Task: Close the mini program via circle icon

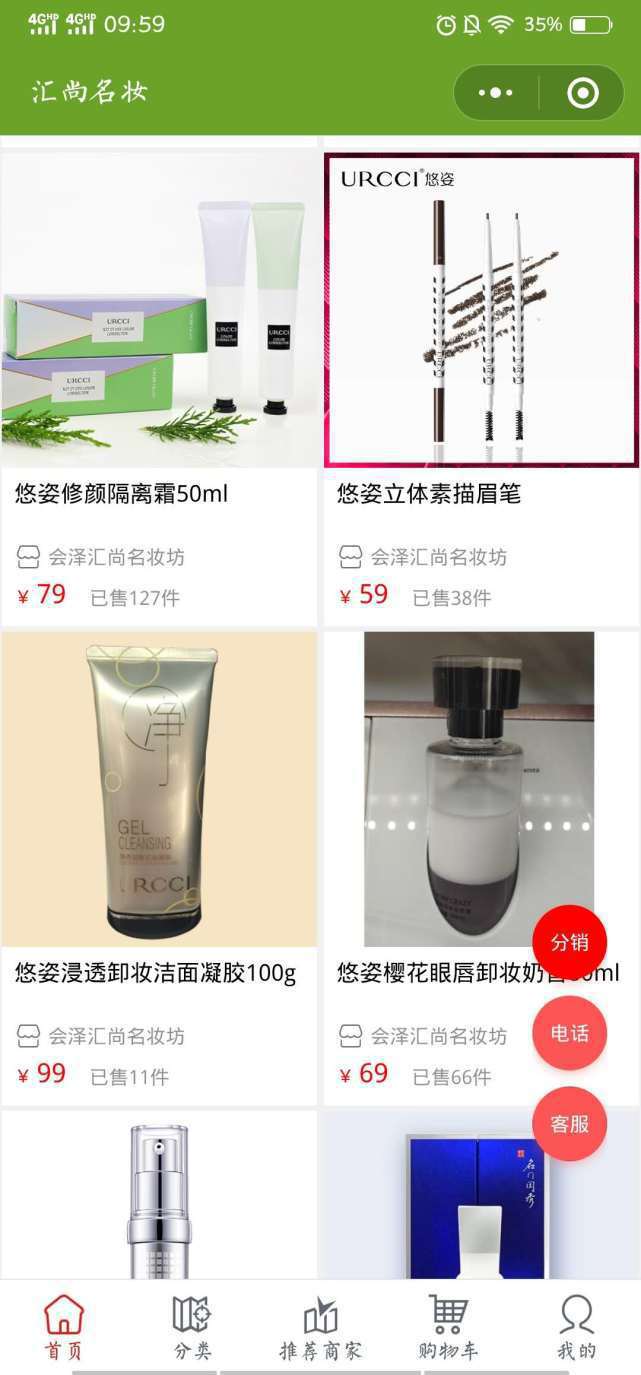Action: 582,93
